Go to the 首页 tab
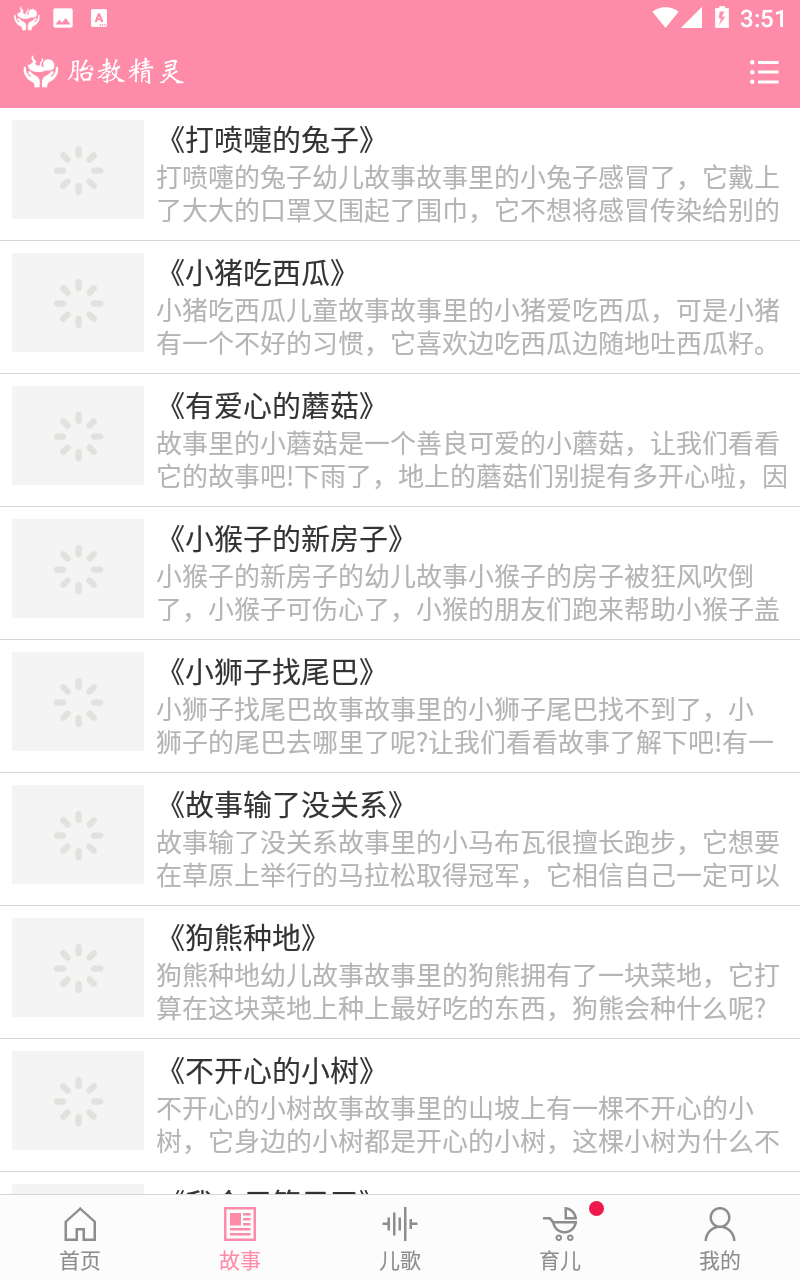Screen dimensions: 800x1280 (x=80, y=1238)
